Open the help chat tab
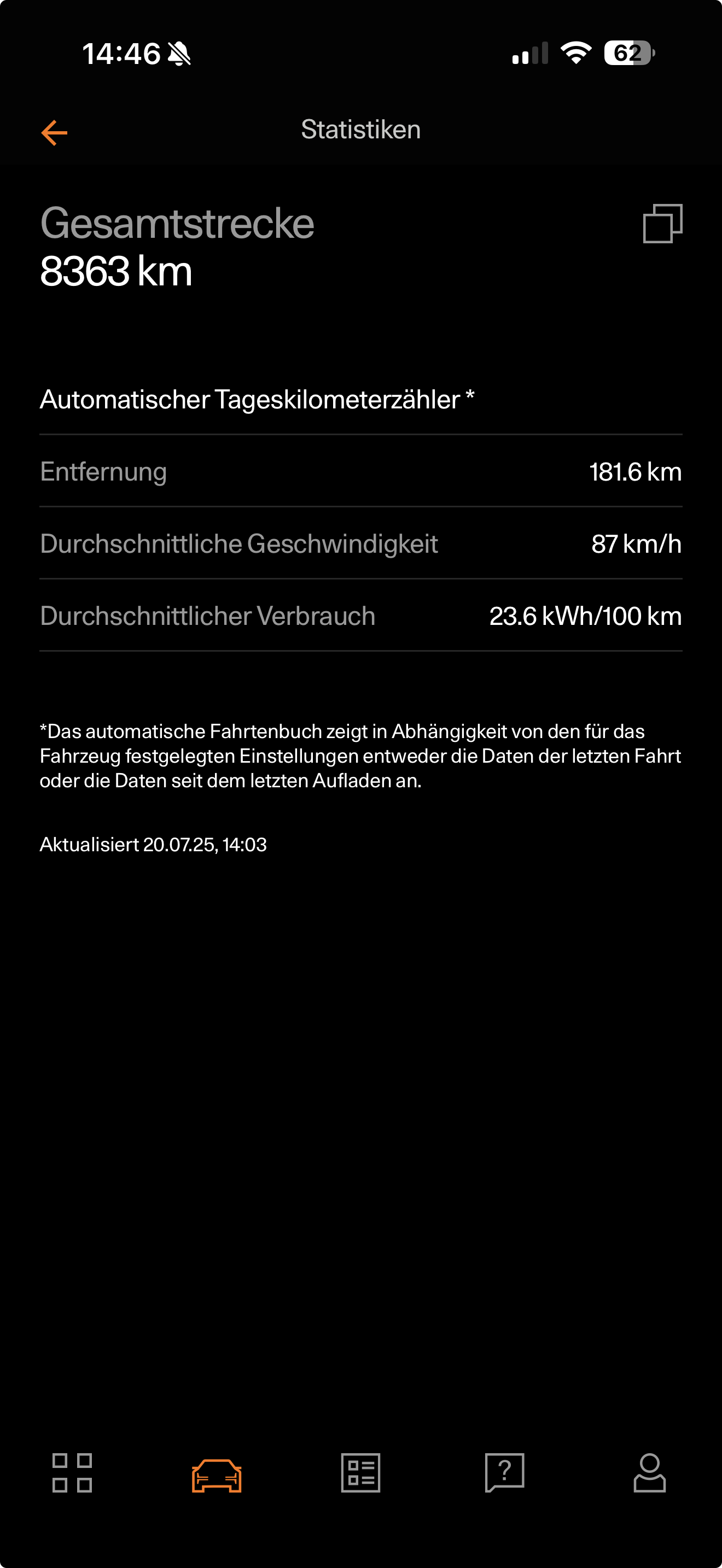 [x=505, y=1472]
